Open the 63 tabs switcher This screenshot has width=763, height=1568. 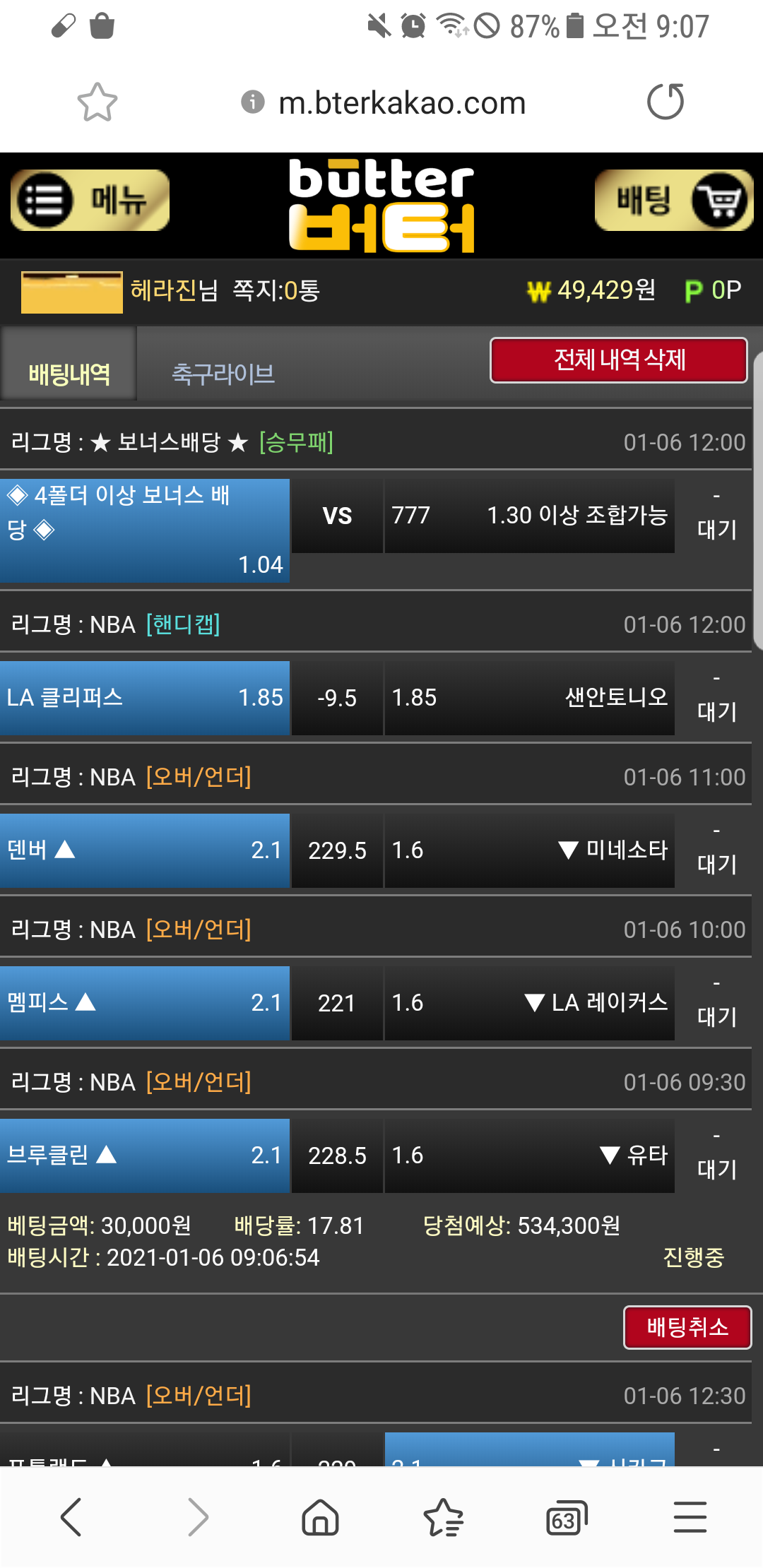tap(567, 1517)
